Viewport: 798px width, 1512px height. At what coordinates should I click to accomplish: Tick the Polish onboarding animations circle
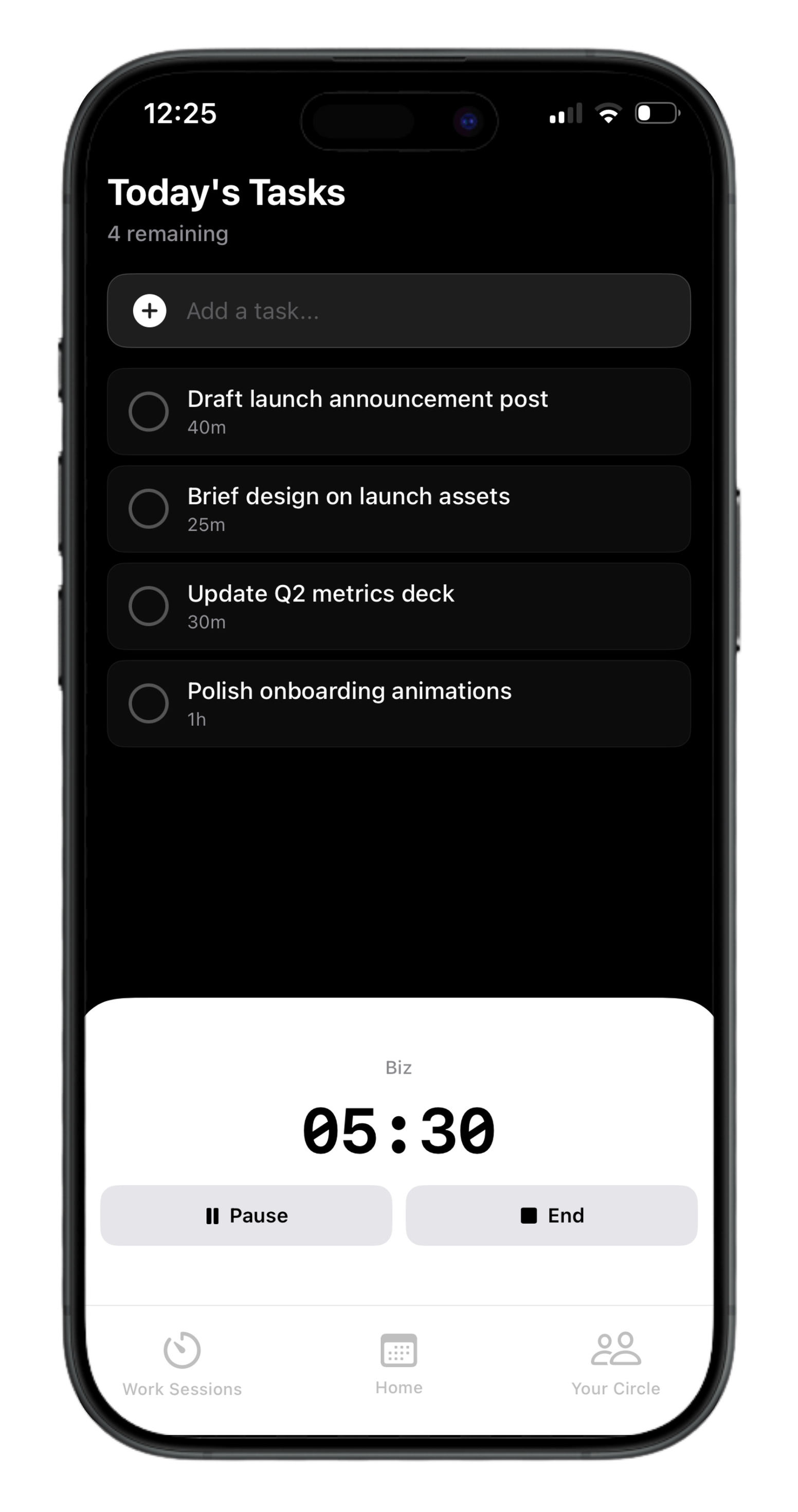click(x=149, y=703)
